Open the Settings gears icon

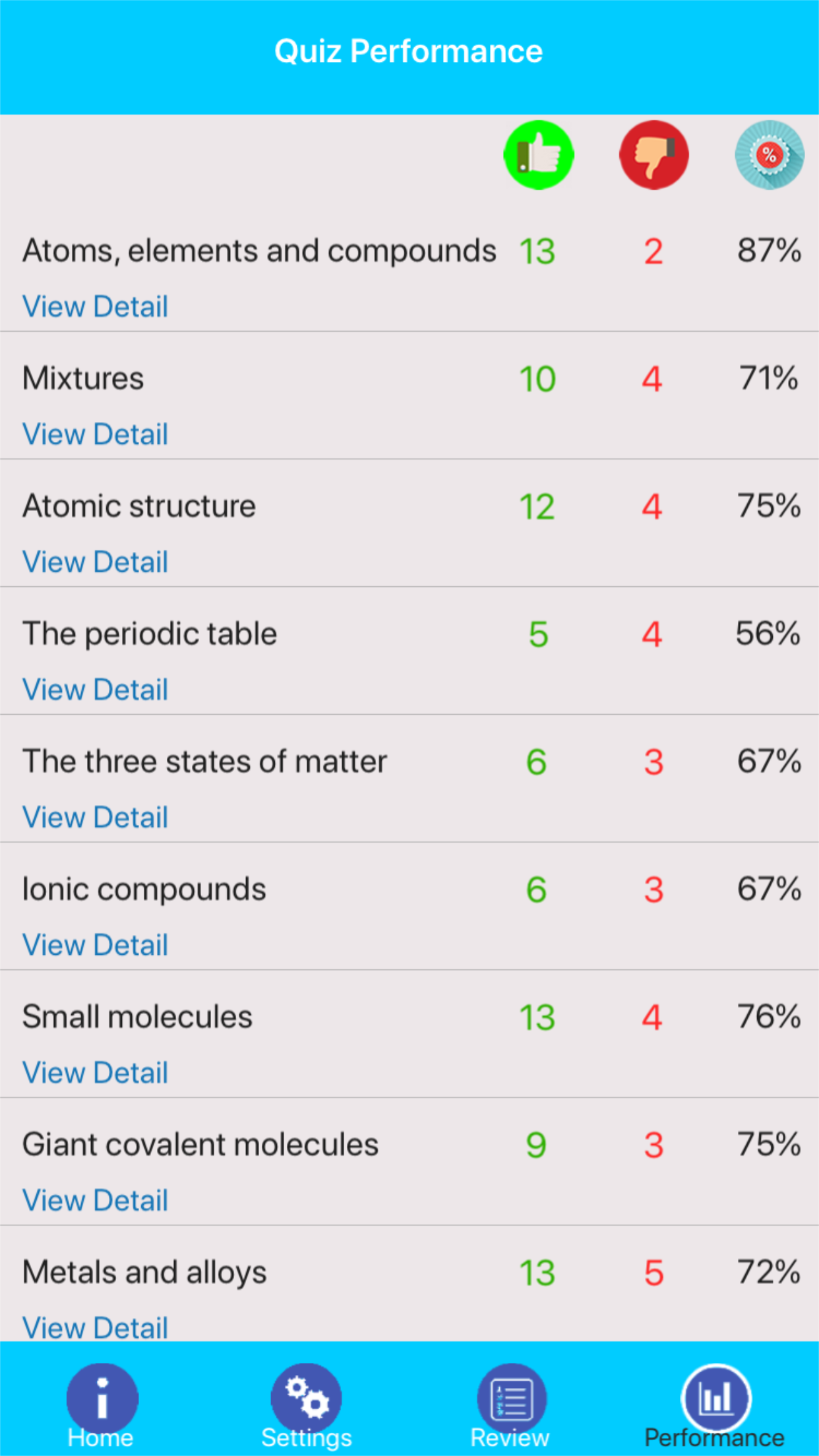click(307, 1396)
